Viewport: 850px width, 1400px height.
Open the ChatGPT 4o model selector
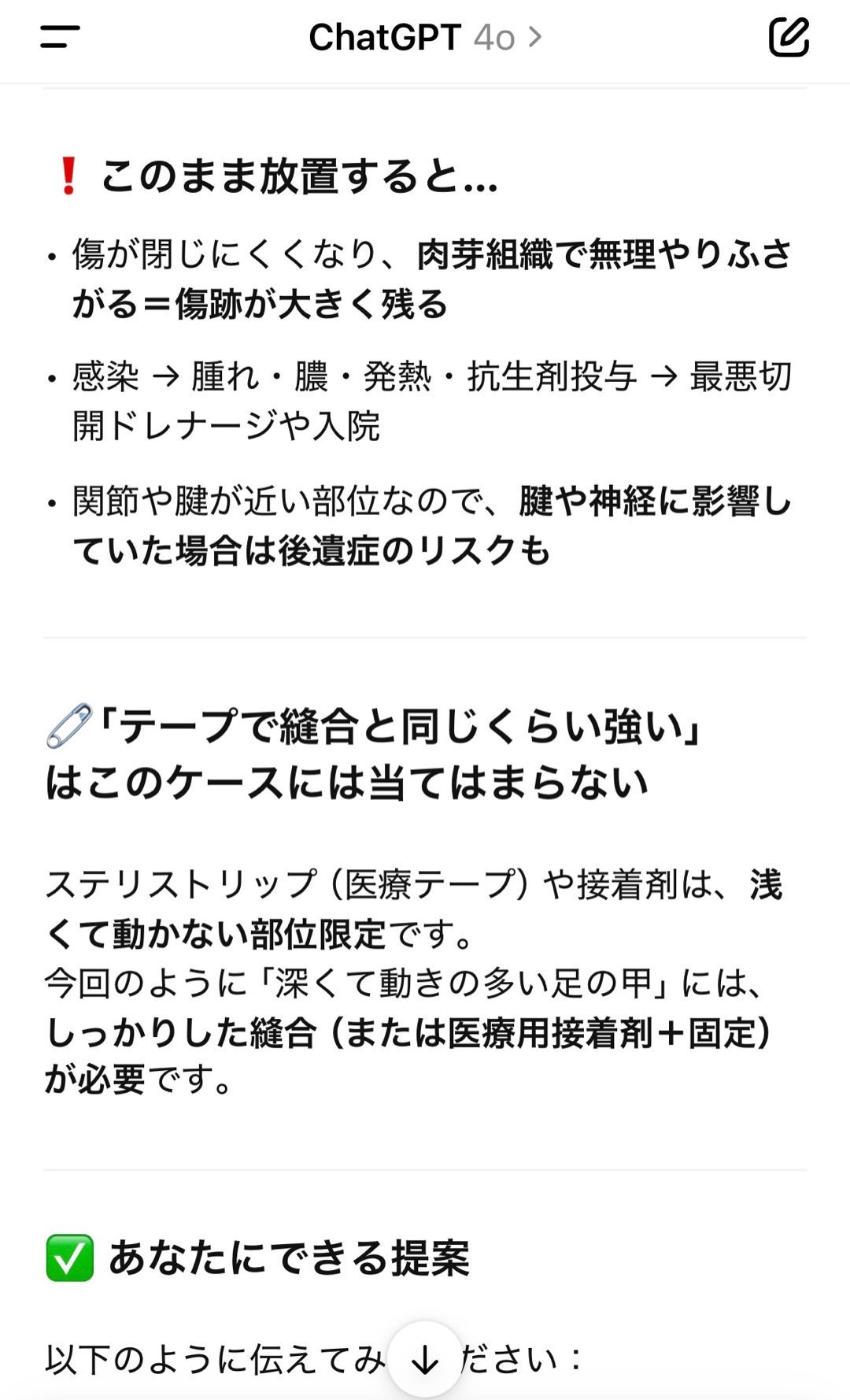(425, 37)
